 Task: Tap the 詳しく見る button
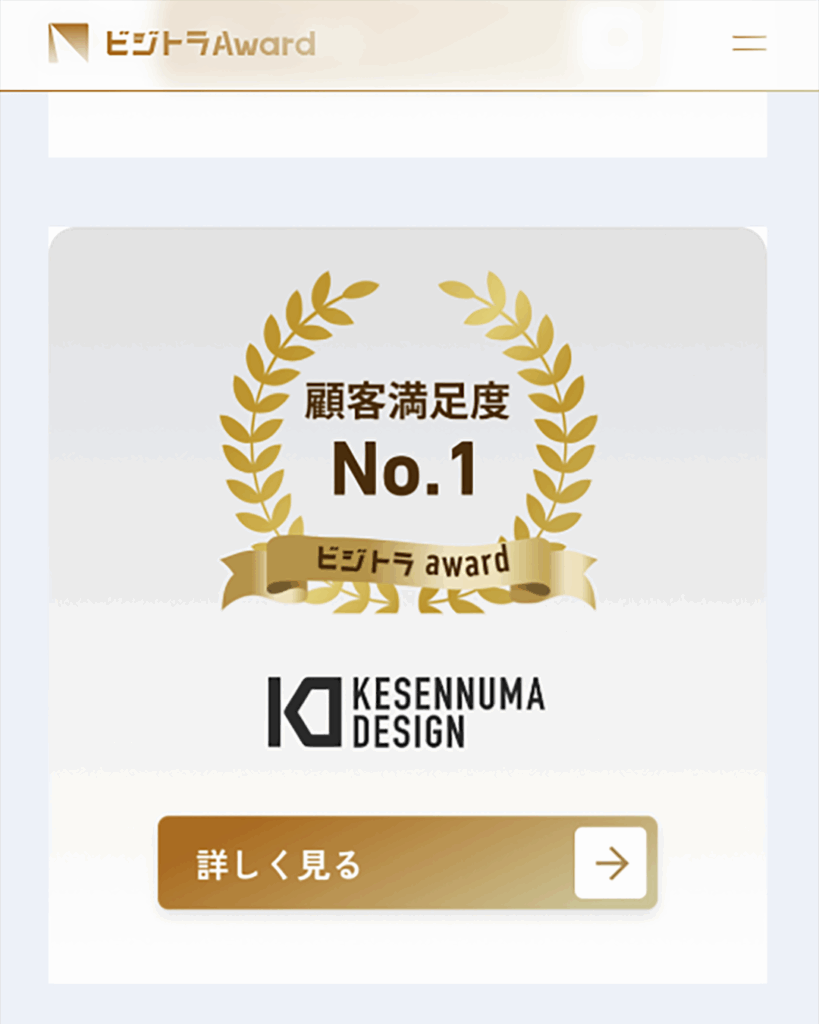(x=407, y=863)
